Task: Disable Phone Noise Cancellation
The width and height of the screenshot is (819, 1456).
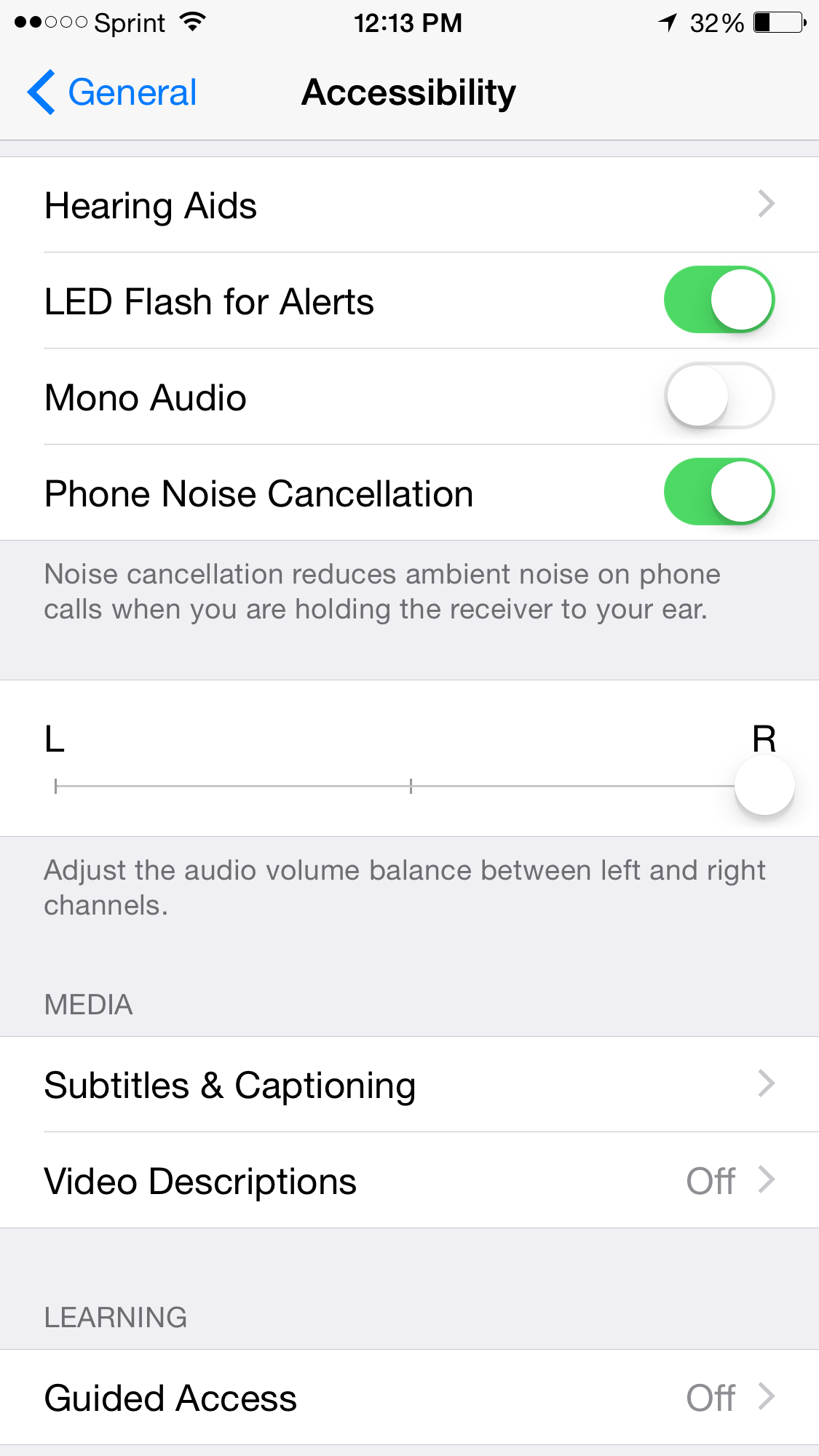Action: click(x=719, y=492)
